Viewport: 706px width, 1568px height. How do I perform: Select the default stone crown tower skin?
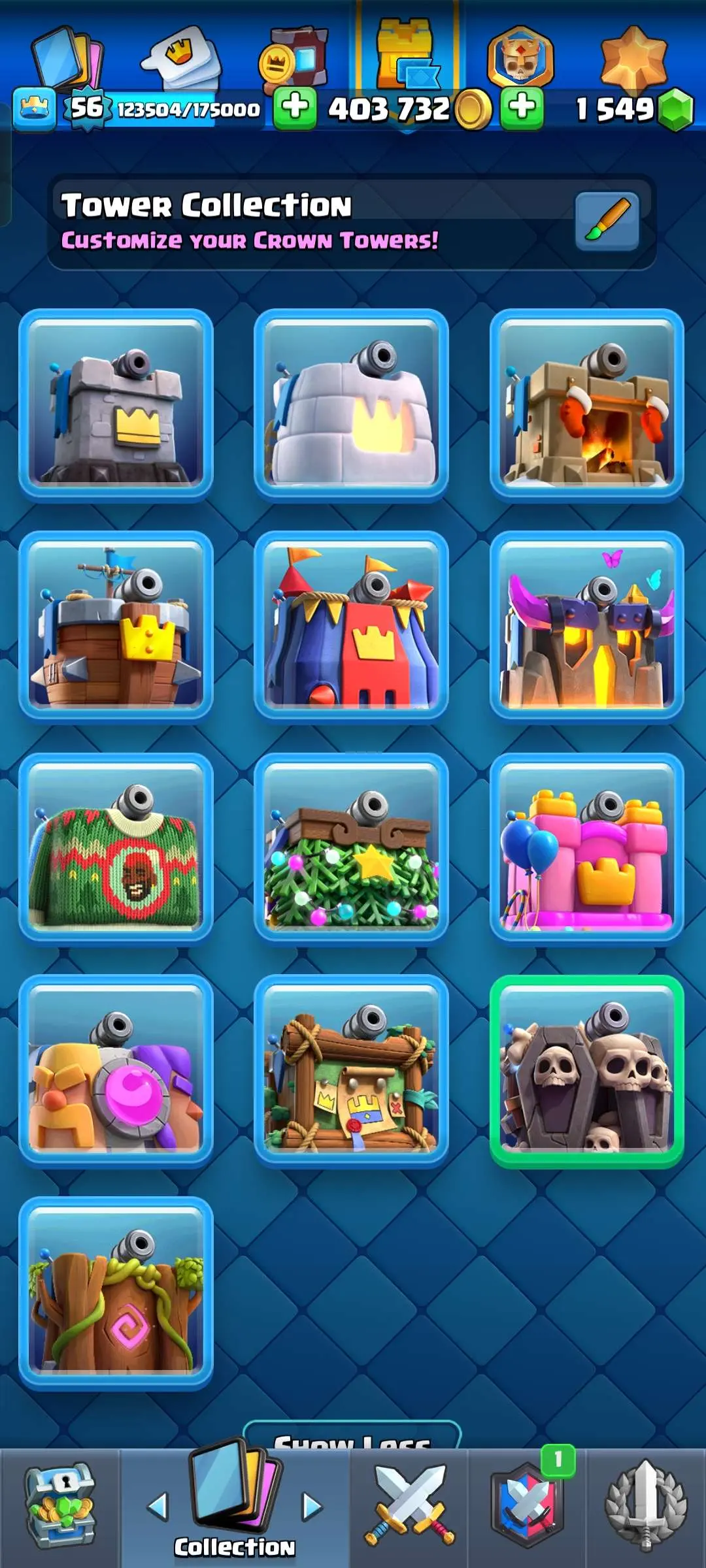point(116,402)
